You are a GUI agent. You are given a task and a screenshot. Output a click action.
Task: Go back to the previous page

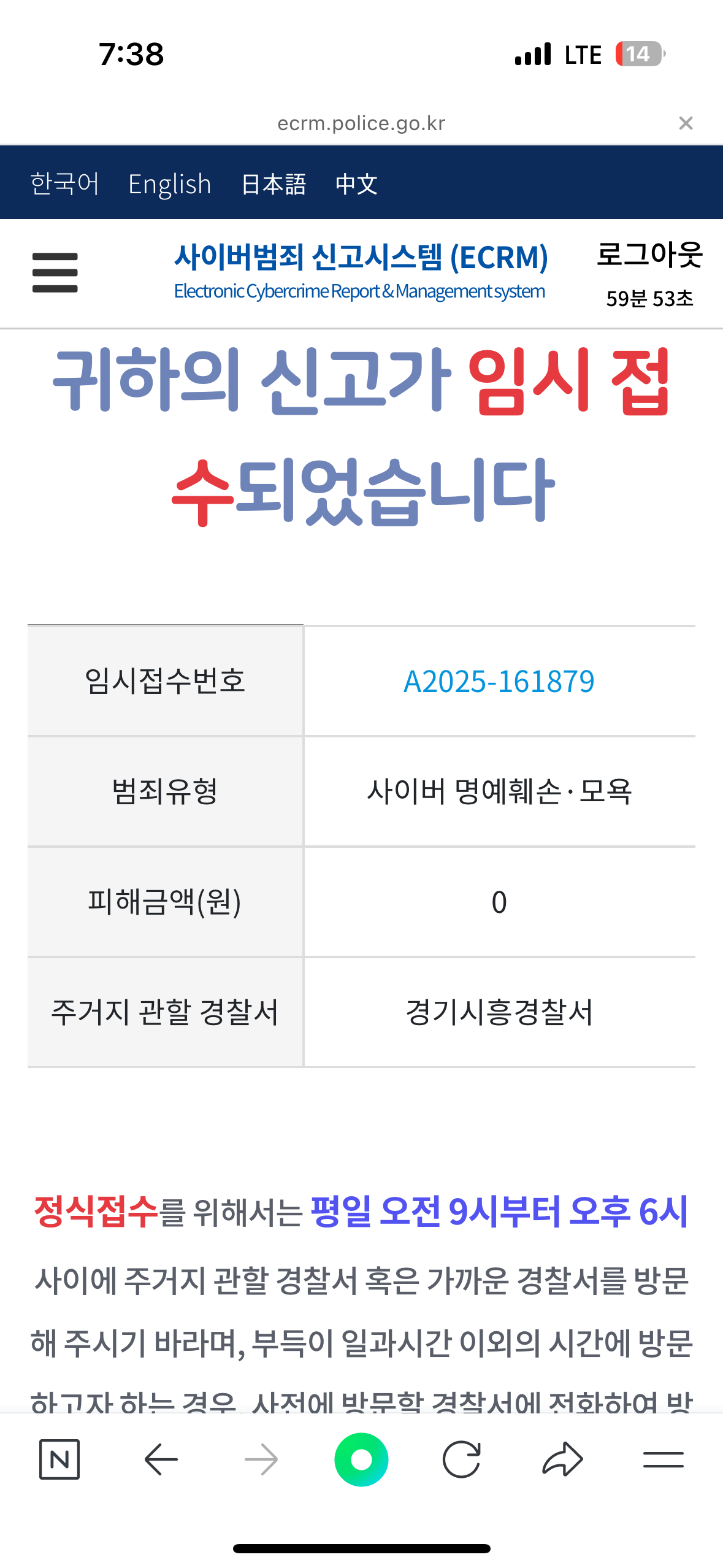click(x=161, y=1459)
